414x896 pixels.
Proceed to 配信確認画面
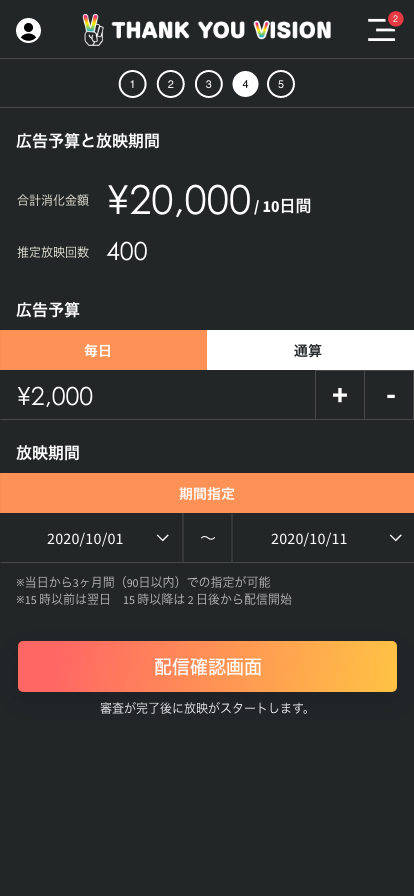[x=207, y=666]
